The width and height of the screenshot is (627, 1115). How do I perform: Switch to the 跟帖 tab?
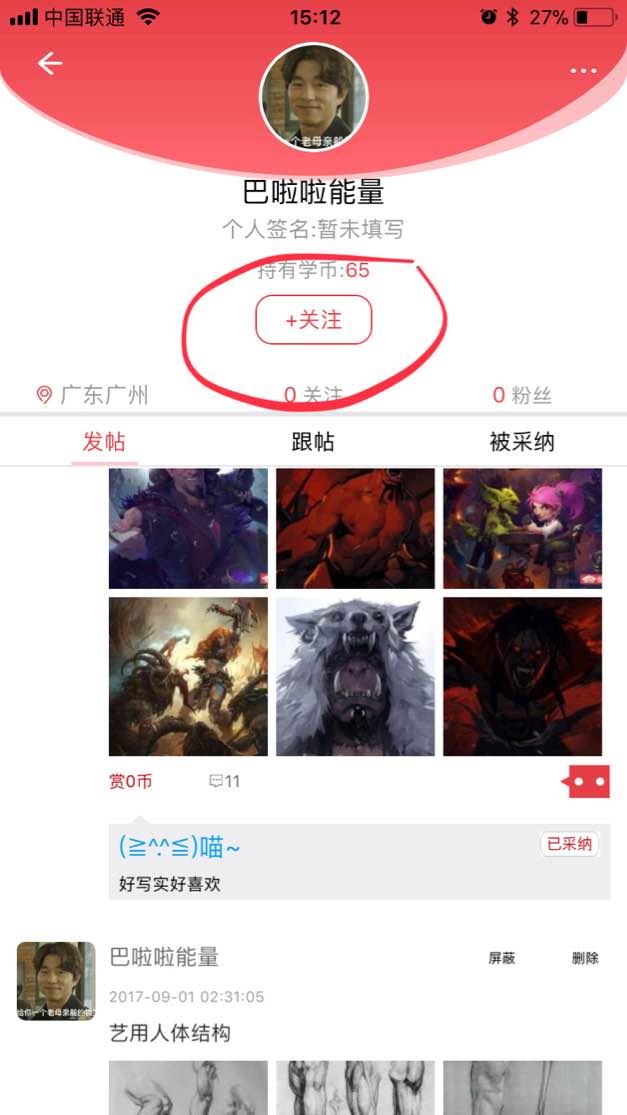pos(313,442)
